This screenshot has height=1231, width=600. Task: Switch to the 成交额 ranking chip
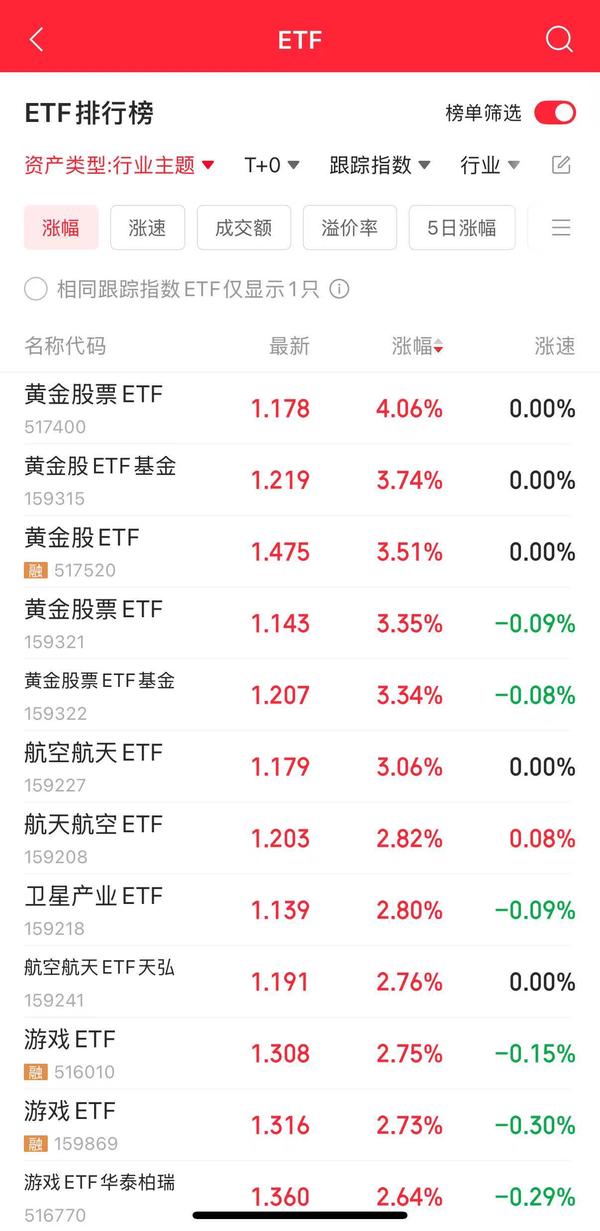click(243, 228)
